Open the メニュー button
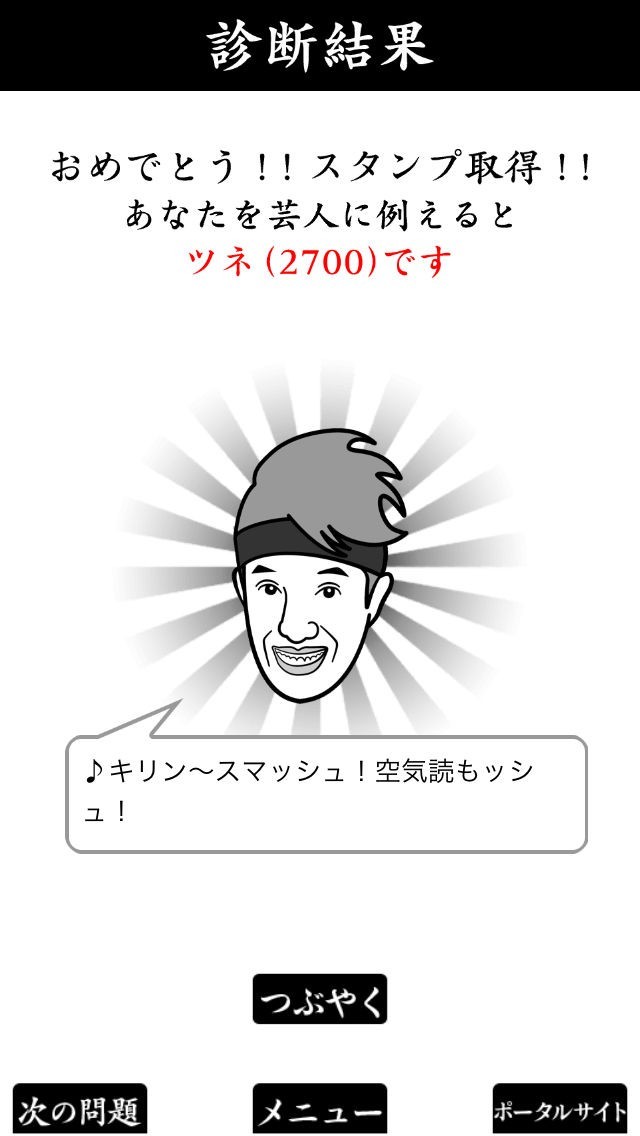This screenshot has width=640, height=1136. (x=320, y=1108)
